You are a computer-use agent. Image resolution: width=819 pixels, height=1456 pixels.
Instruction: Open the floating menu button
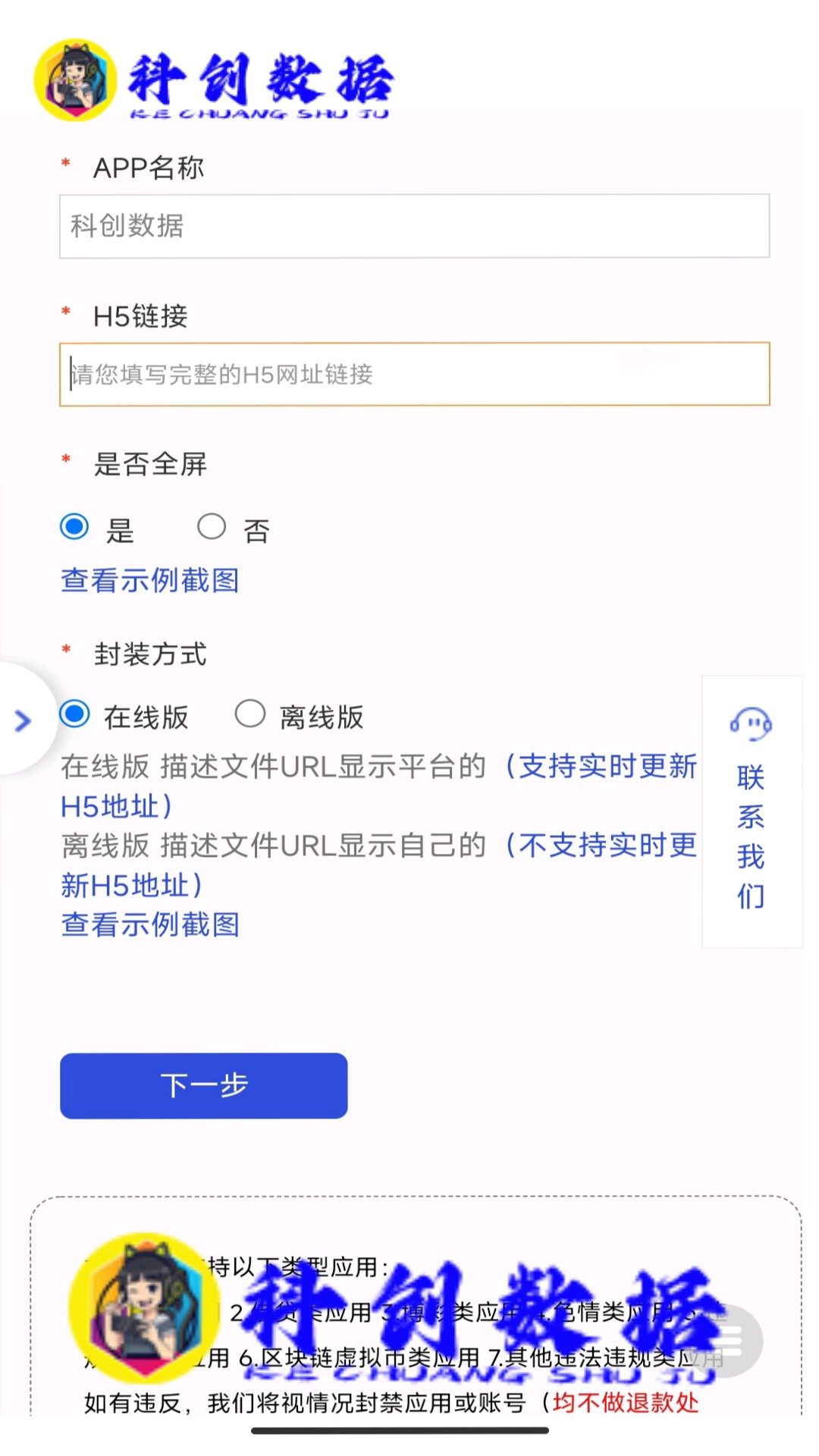(x=730, y=1341)
